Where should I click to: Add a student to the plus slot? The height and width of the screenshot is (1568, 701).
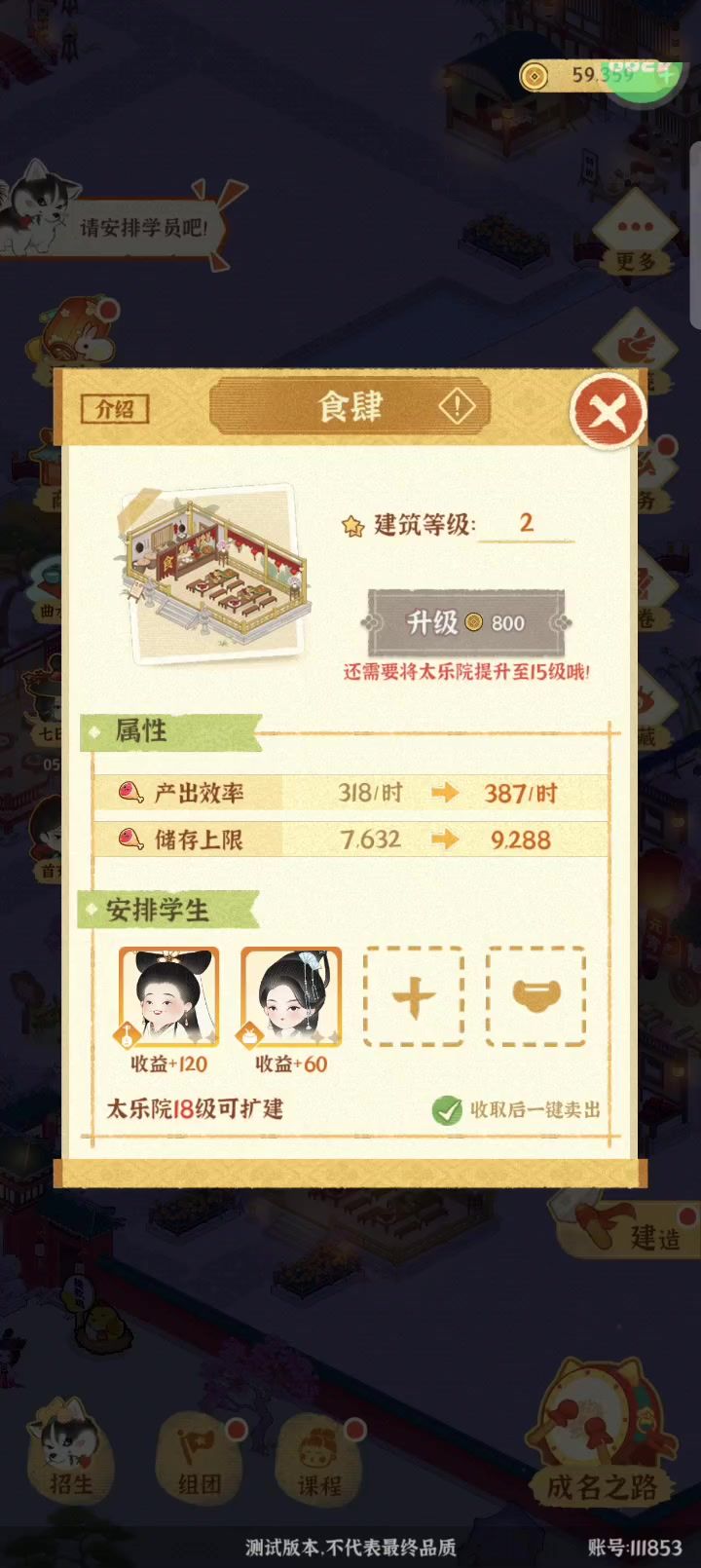414,997
